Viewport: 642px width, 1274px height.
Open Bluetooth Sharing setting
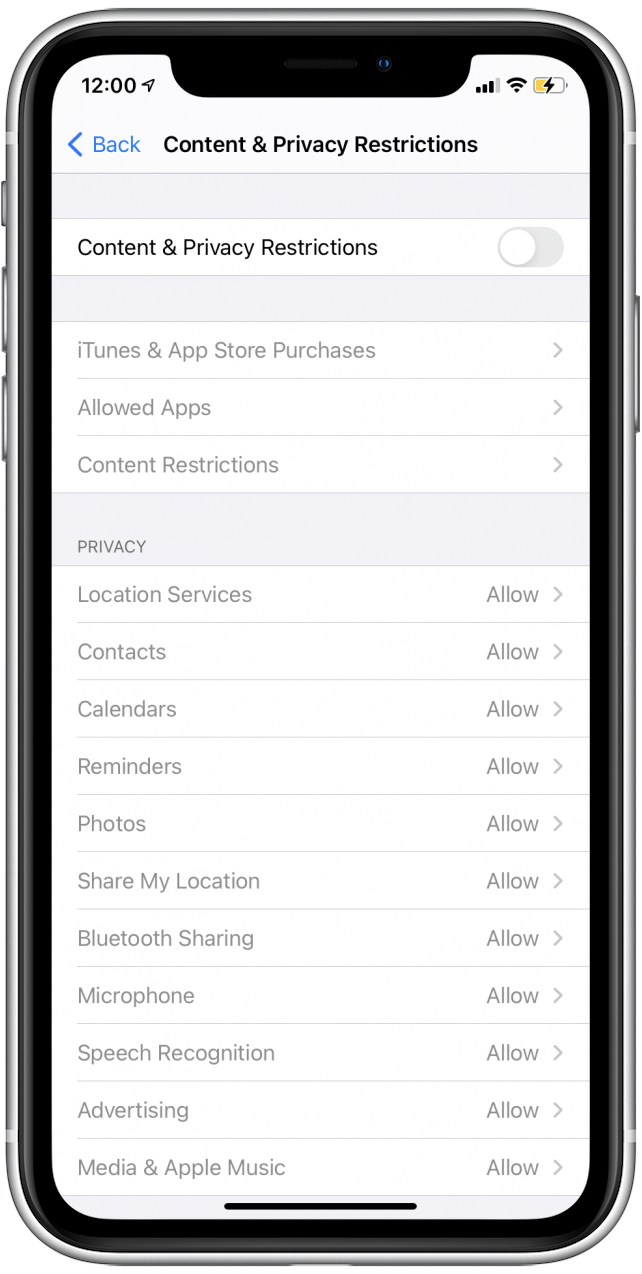(x=321, y=938)
